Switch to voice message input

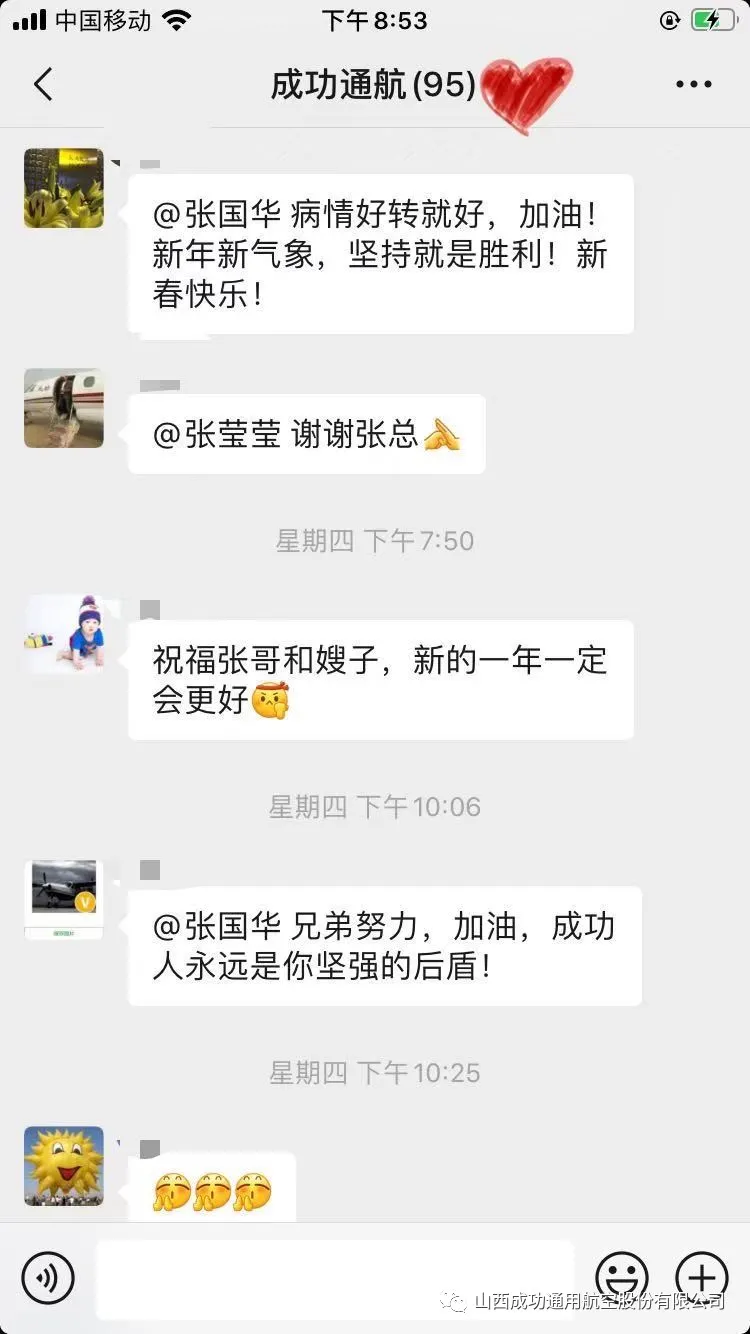(48, 1277)
